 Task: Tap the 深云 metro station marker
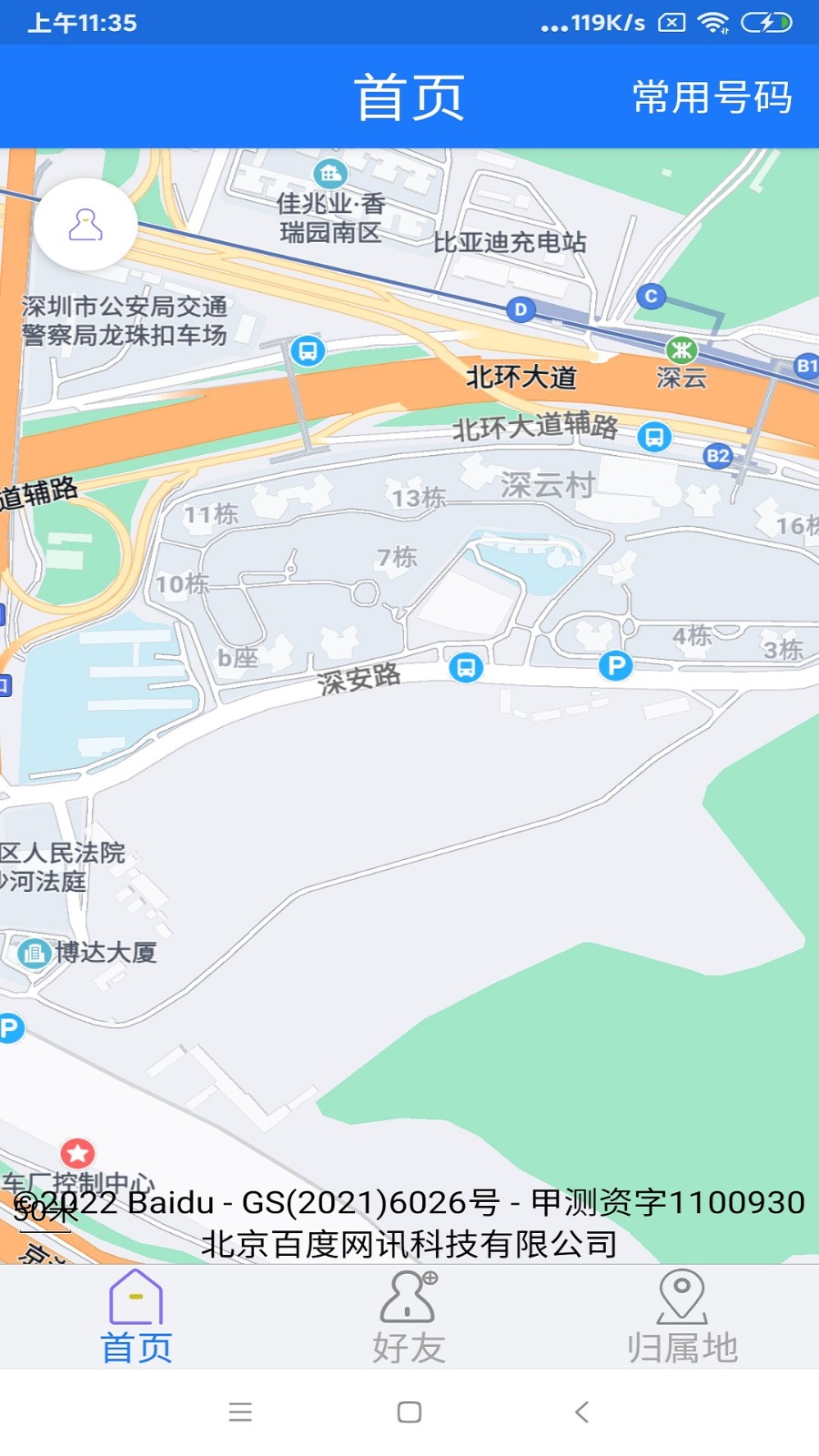click(x=681, y=350)
